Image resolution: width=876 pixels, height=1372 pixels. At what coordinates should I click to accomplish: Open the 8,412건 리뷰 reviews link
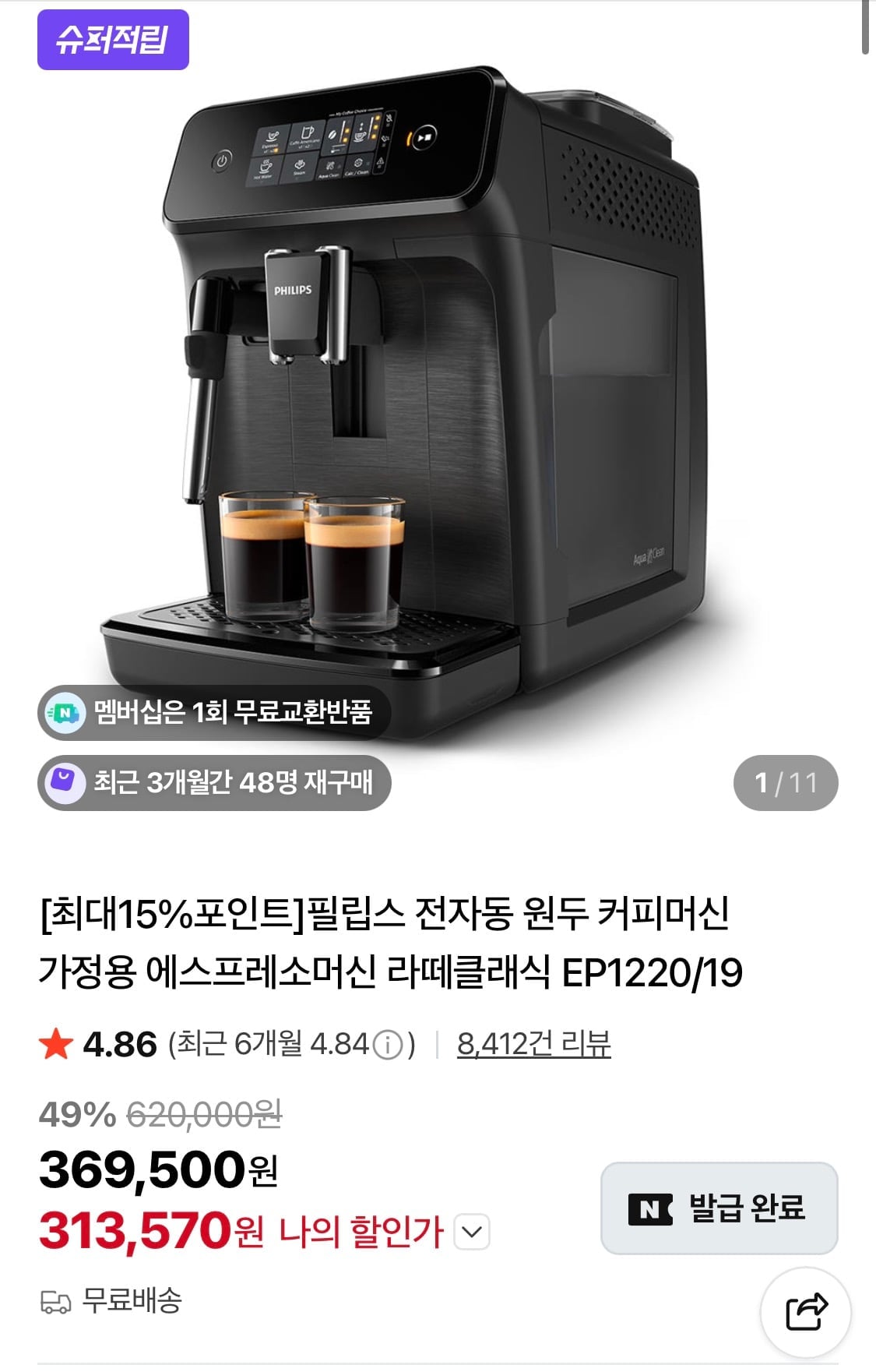533,1044
